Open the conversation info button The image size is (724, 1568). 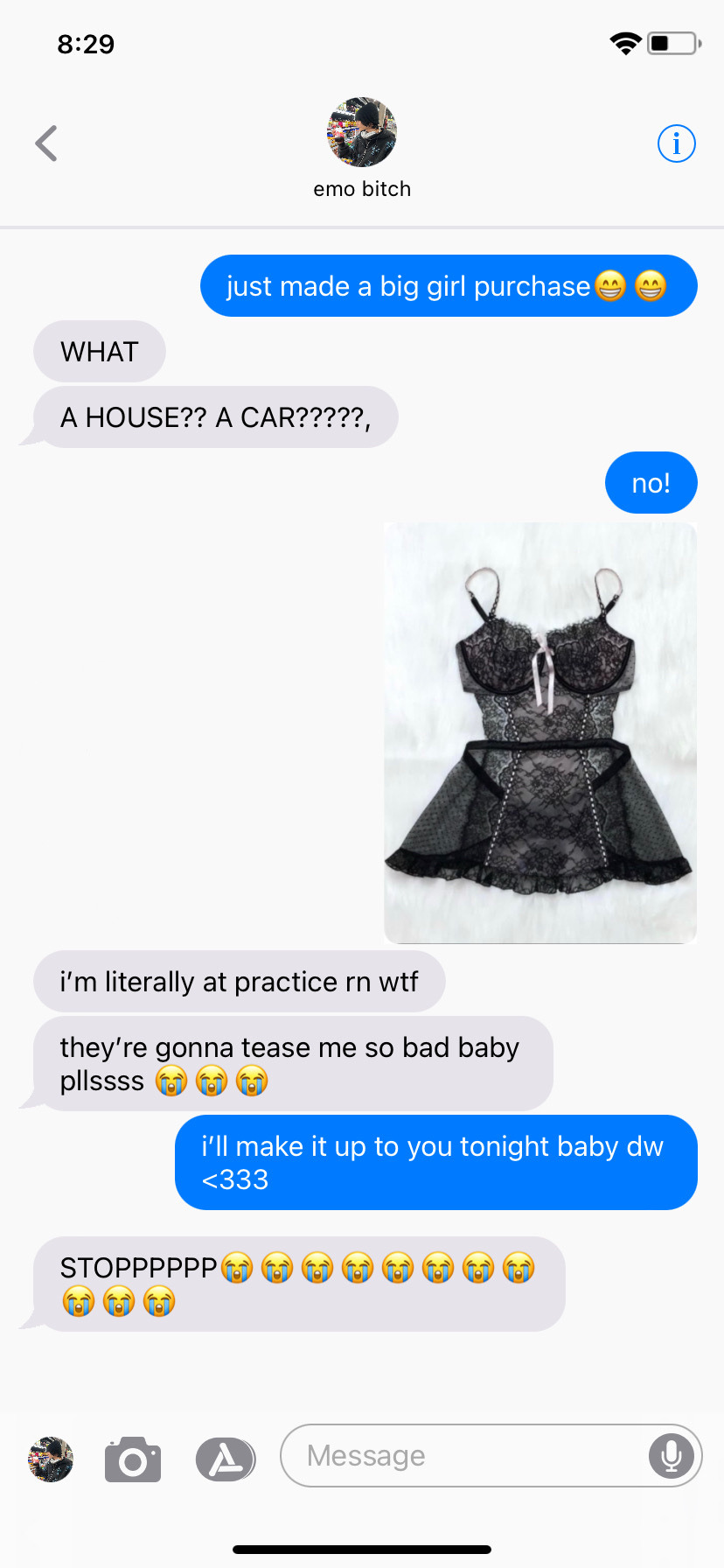click(x=676, y=143)
